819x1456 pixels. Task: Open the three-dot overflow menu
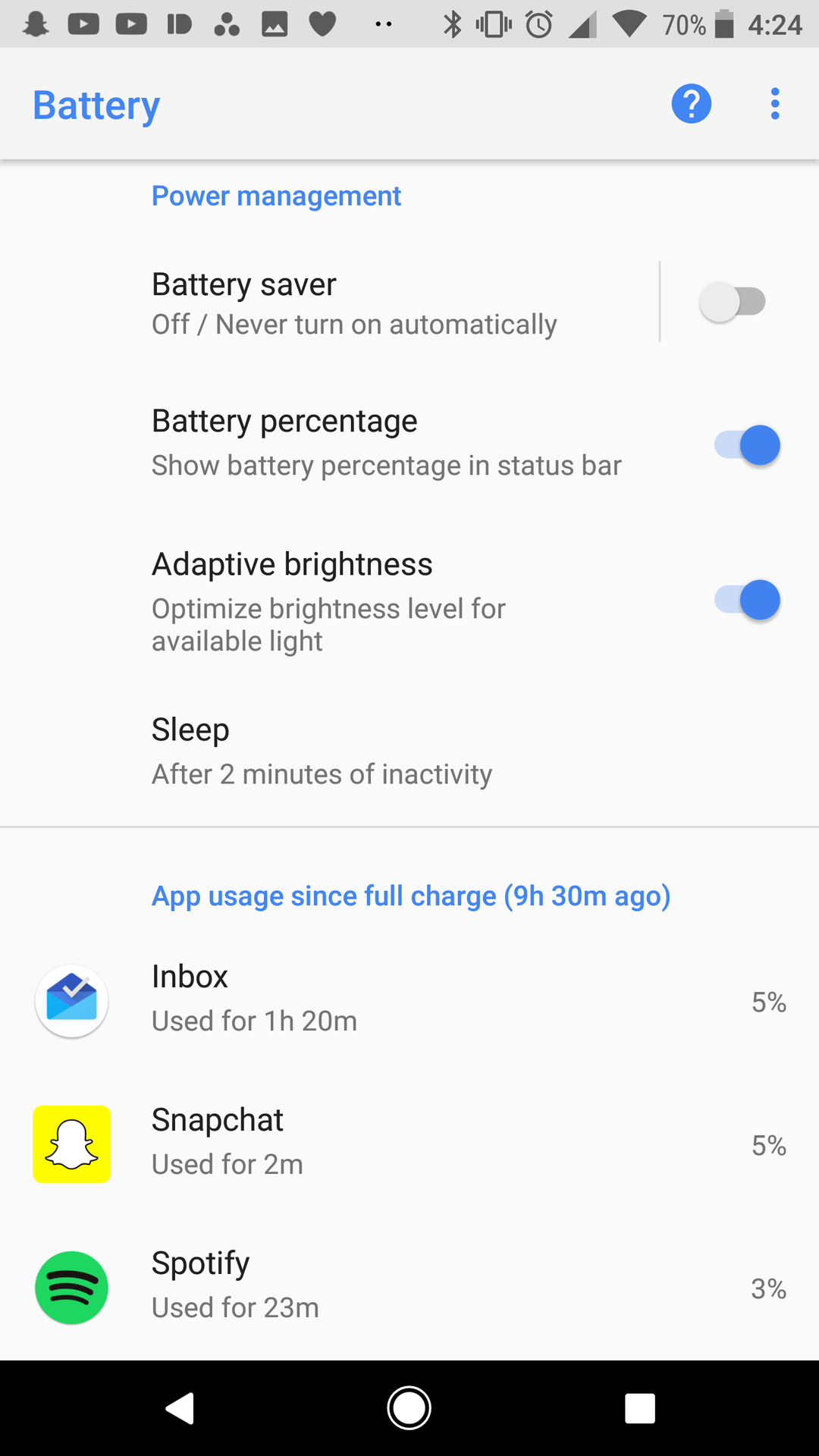(x=774, y=104)
